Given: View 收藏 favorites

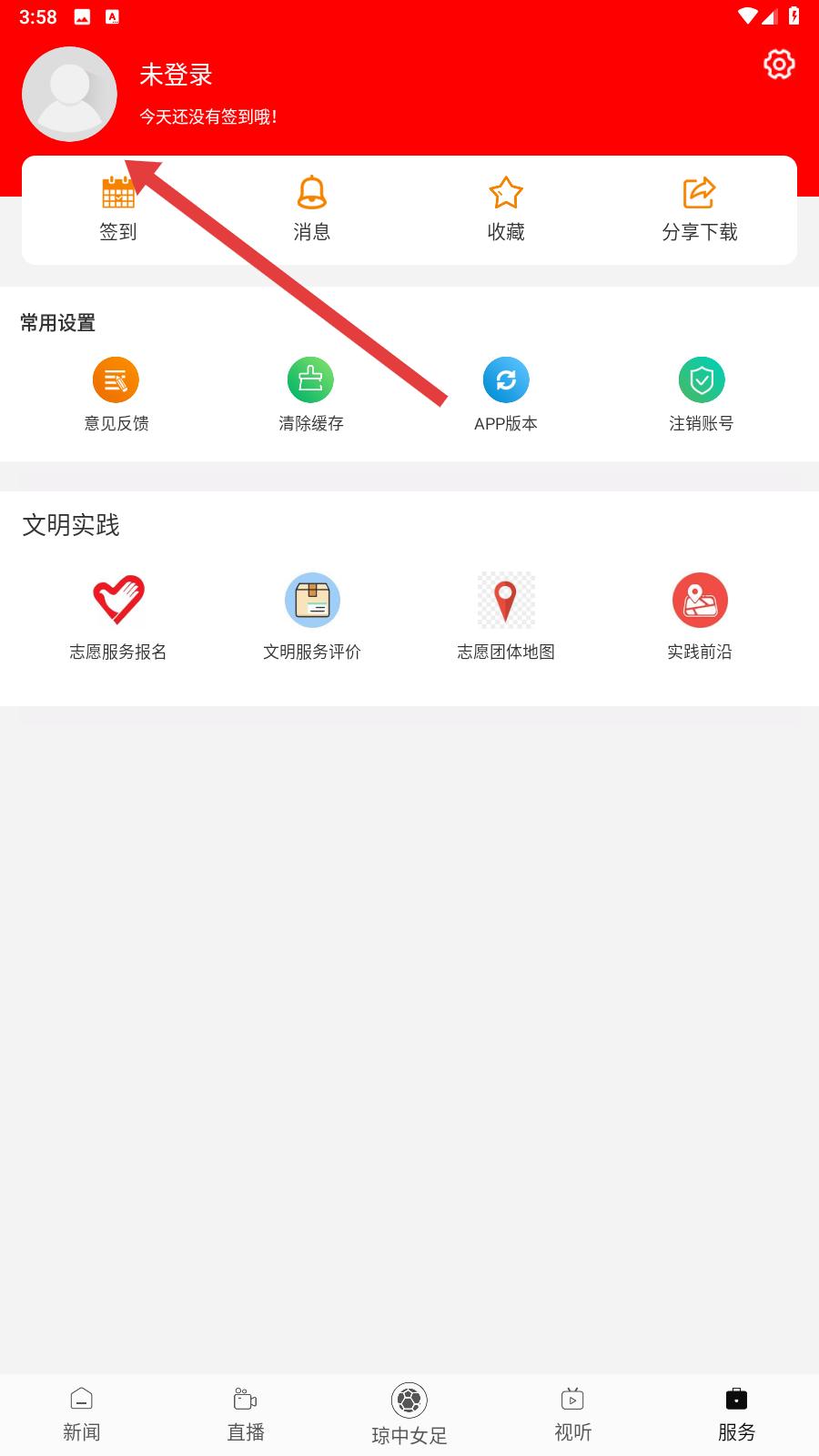Looking at the screenshot, I should tap(506, 209).
